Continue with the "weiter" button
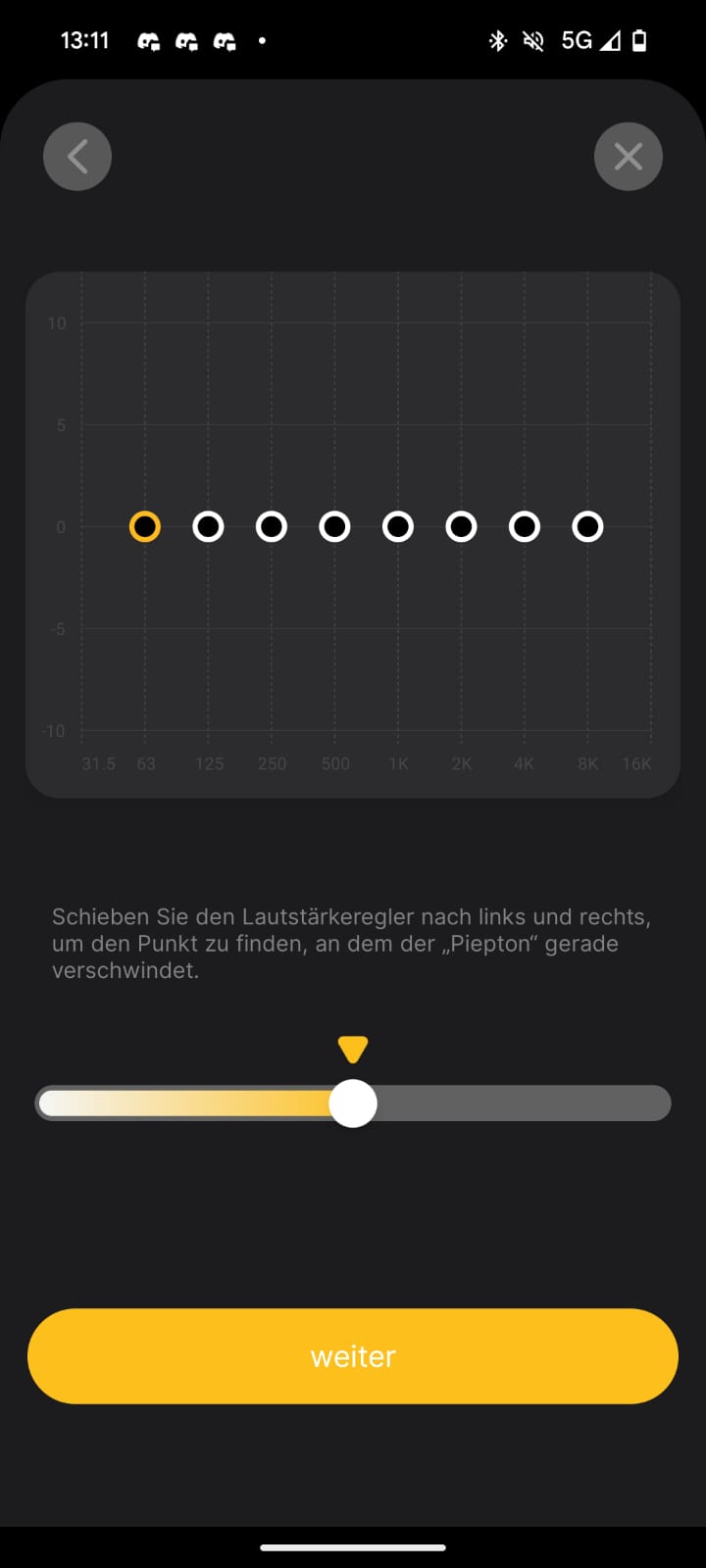706x1568 pixels. (x=353, y=1356)
